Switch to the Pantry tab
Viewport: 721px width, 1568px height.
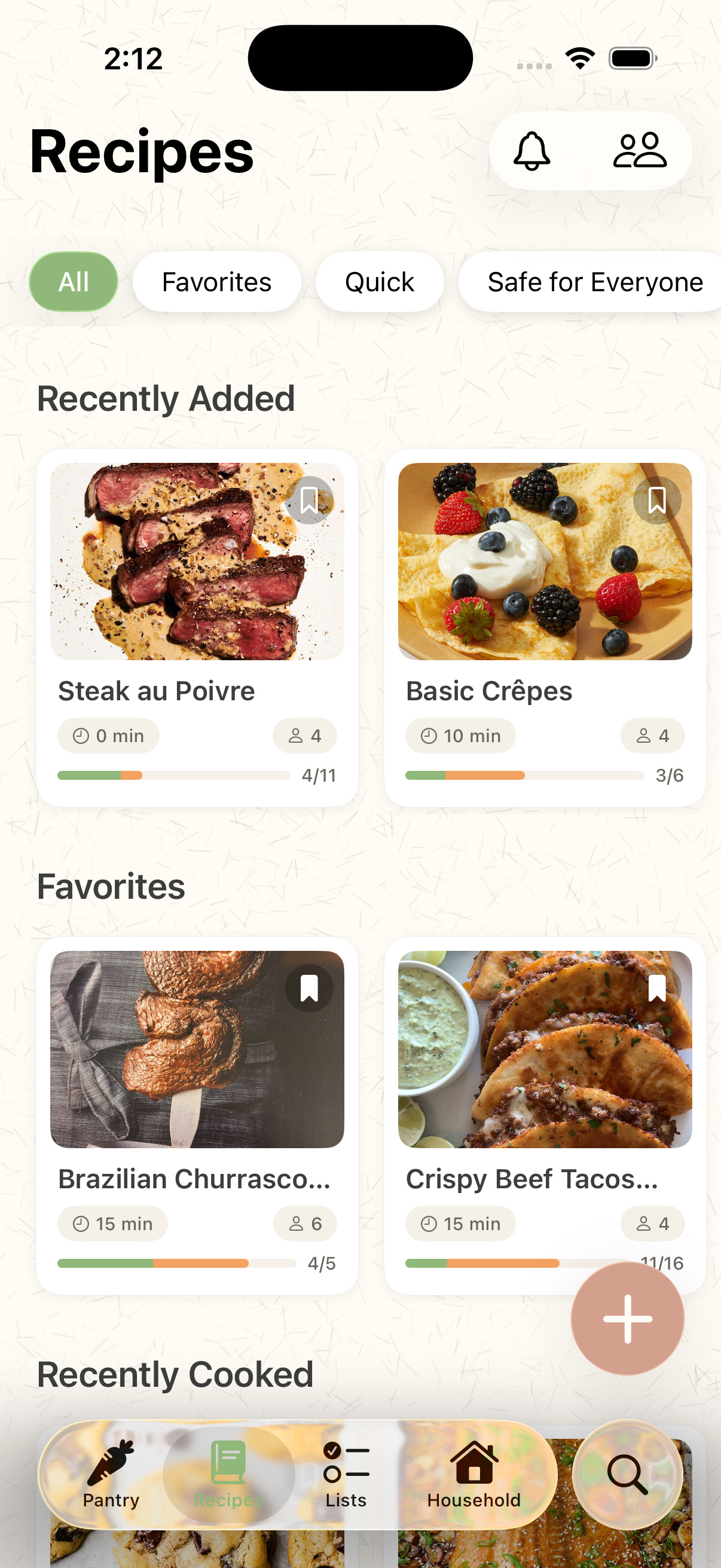pos(111,1474)
